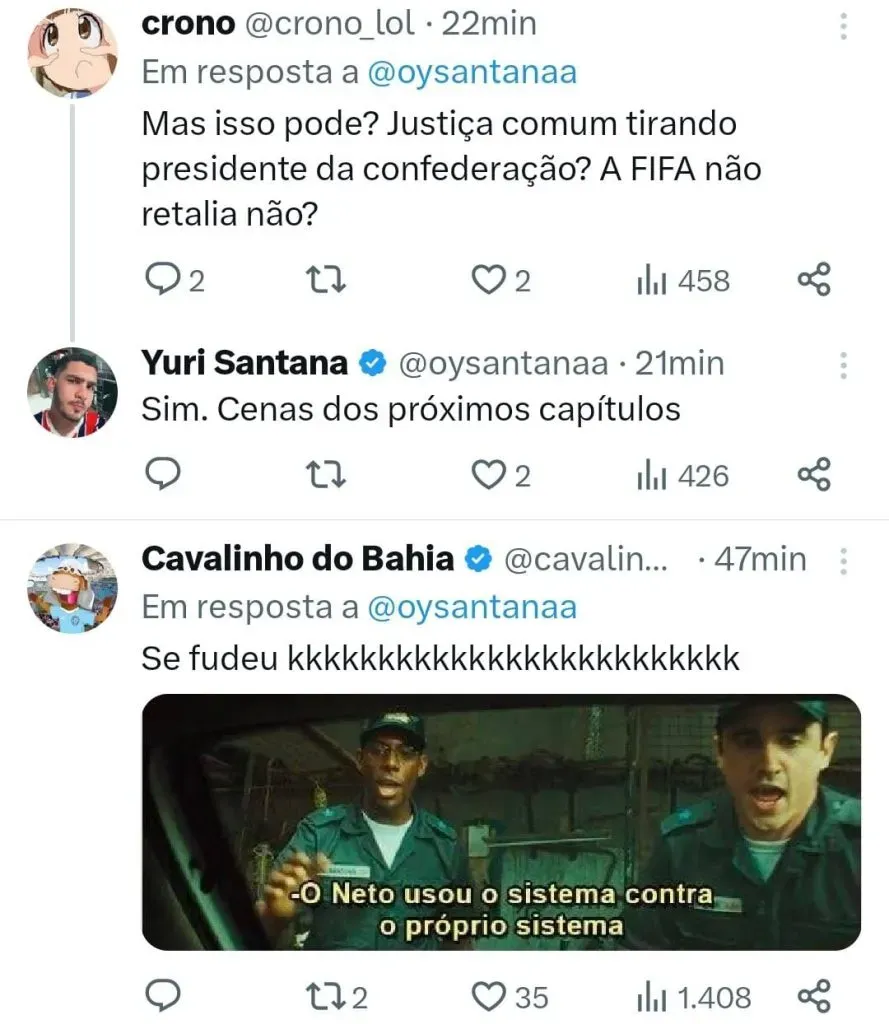Share crono's tweet

point(814,281)
